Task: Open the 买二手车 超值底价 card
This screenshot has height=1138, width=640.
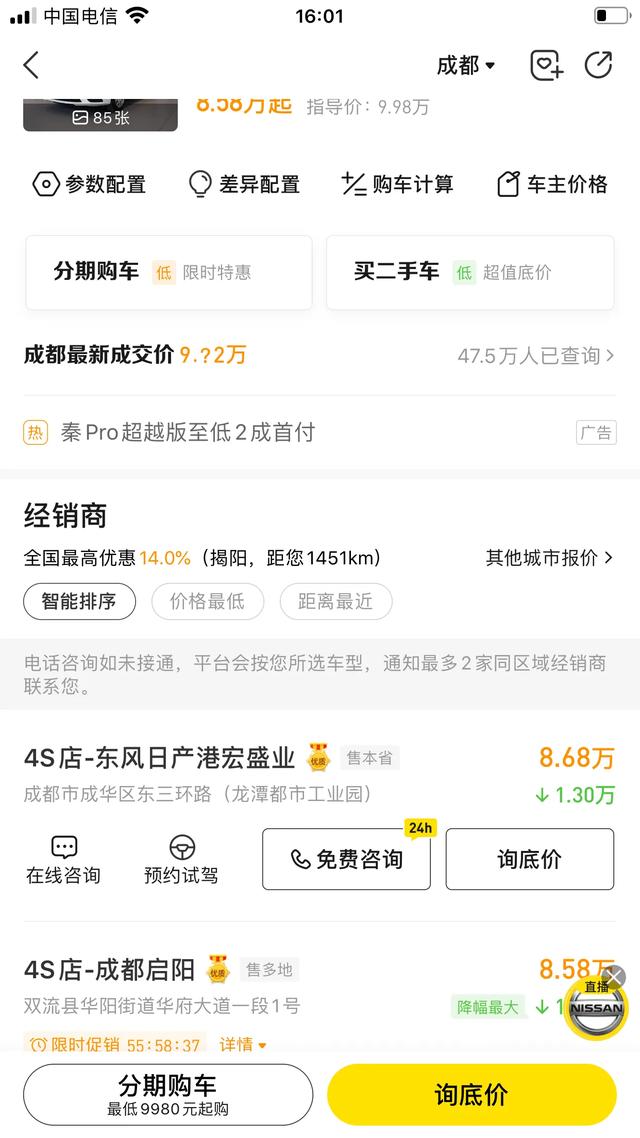Action: pos(470,272)
